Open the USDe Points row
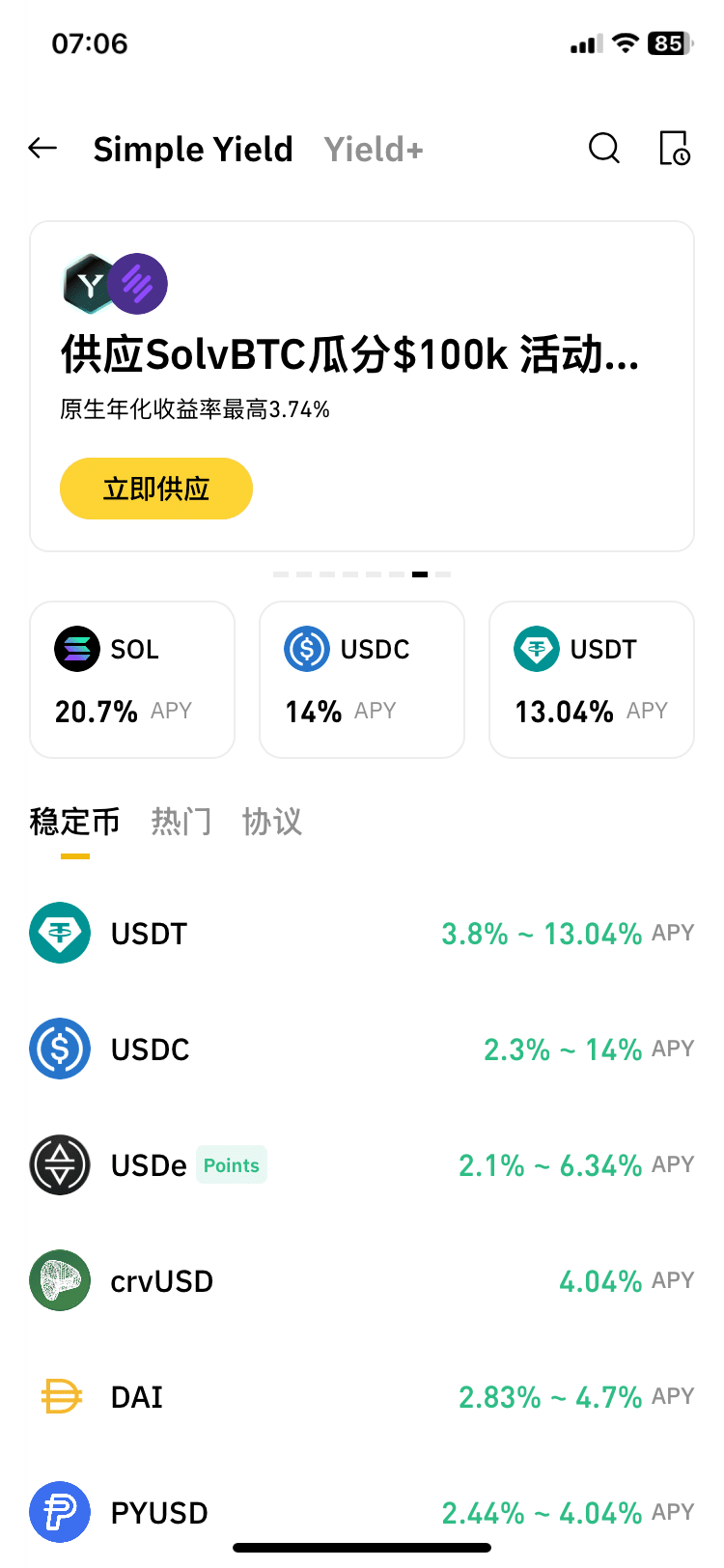Viewport: 724px width, 1568px height. (x=362, y=1165)
